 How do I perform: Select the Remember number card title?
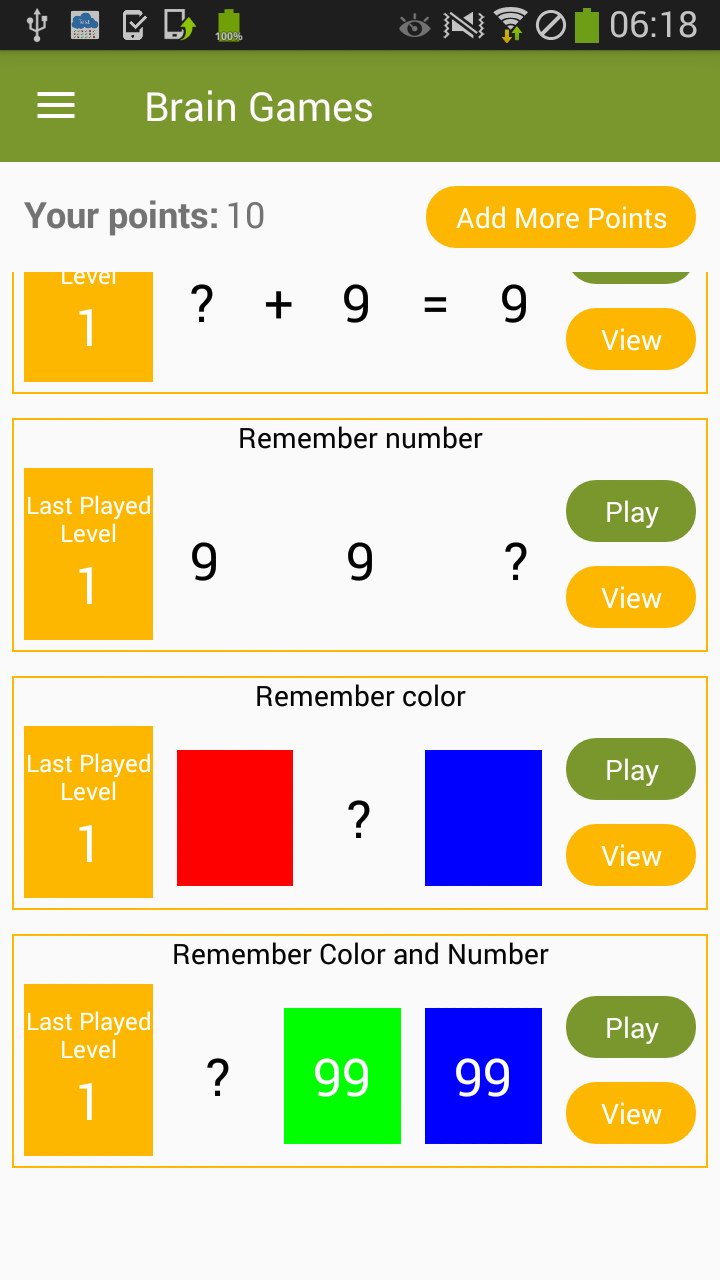click(359, 438)
